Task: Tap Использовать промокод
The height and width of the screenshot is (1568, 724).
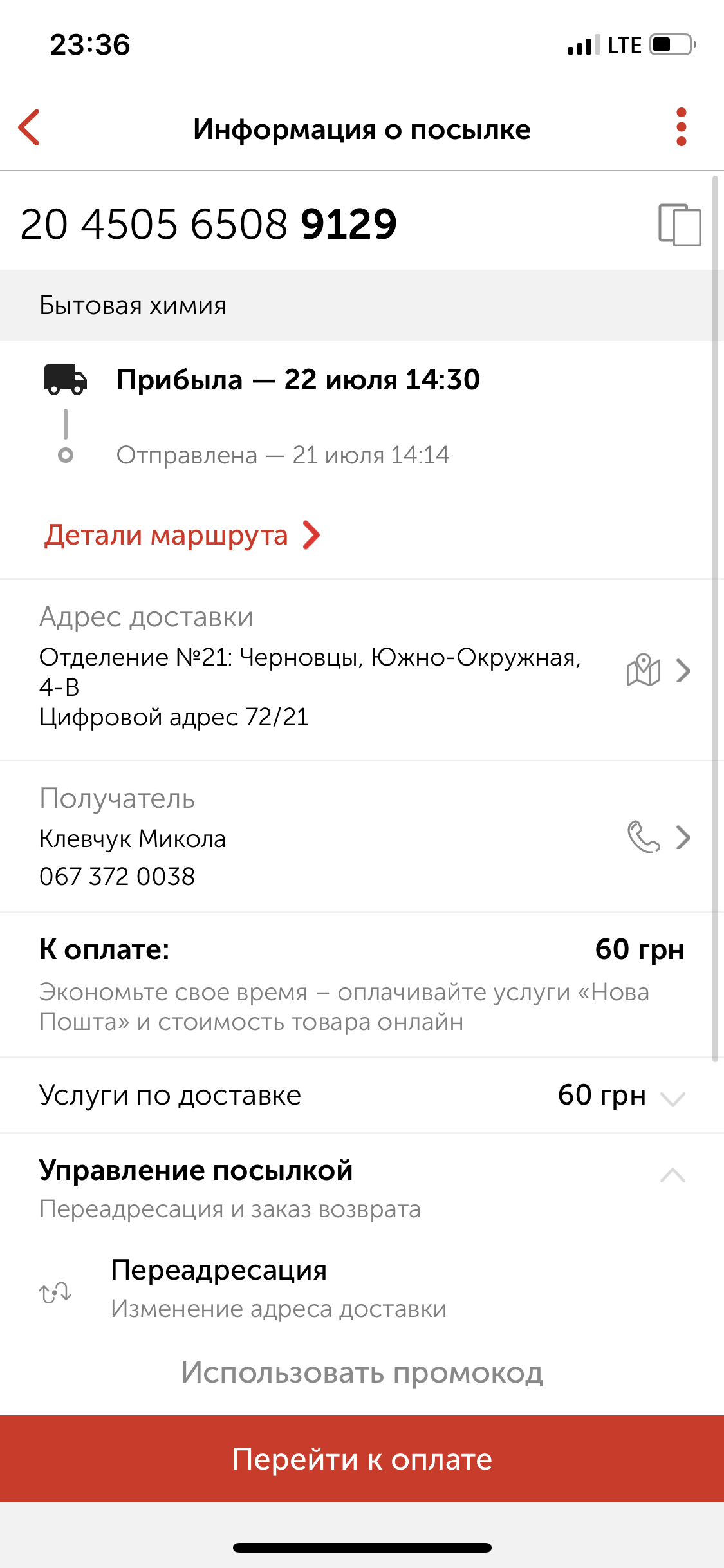Action: tap(362, 1372)
